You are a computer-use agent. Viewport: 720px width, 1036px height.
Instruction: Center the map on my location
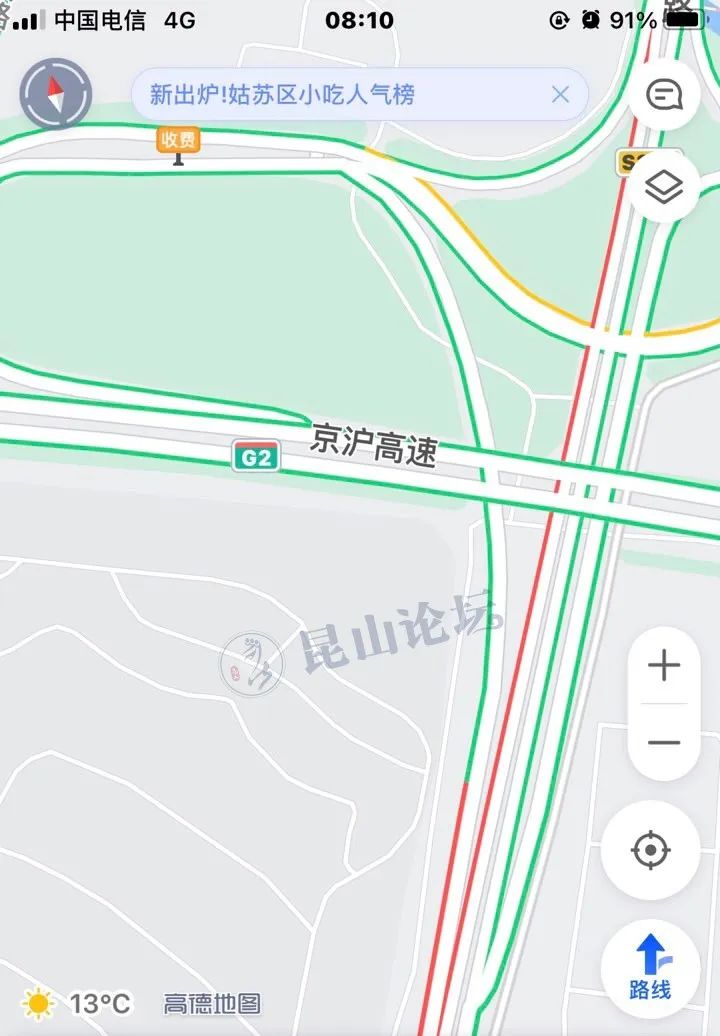click(651, 850)
